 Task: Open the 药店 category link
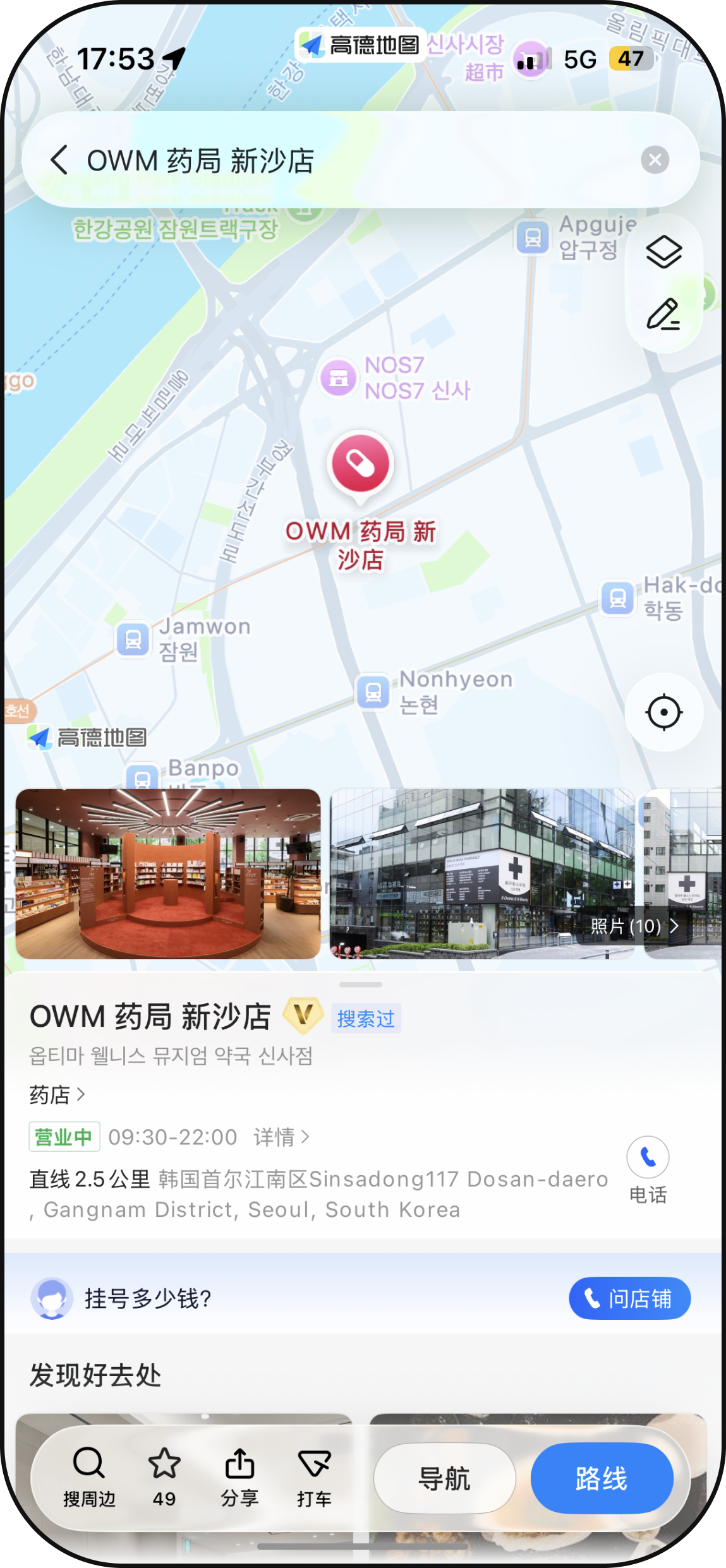(57, 1094)
